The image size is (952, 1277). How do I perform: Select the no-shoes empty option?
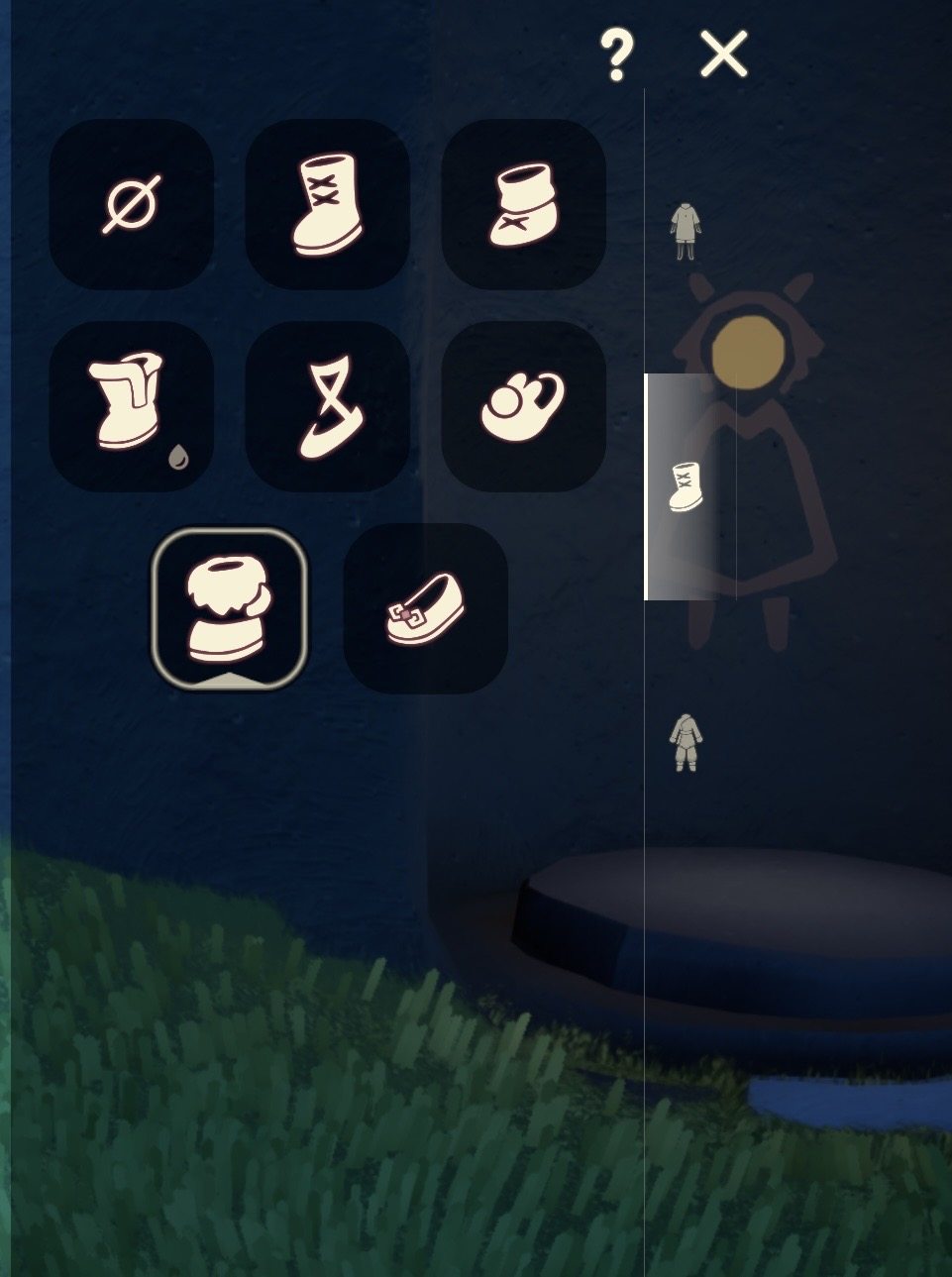click(x=132, y=204)
